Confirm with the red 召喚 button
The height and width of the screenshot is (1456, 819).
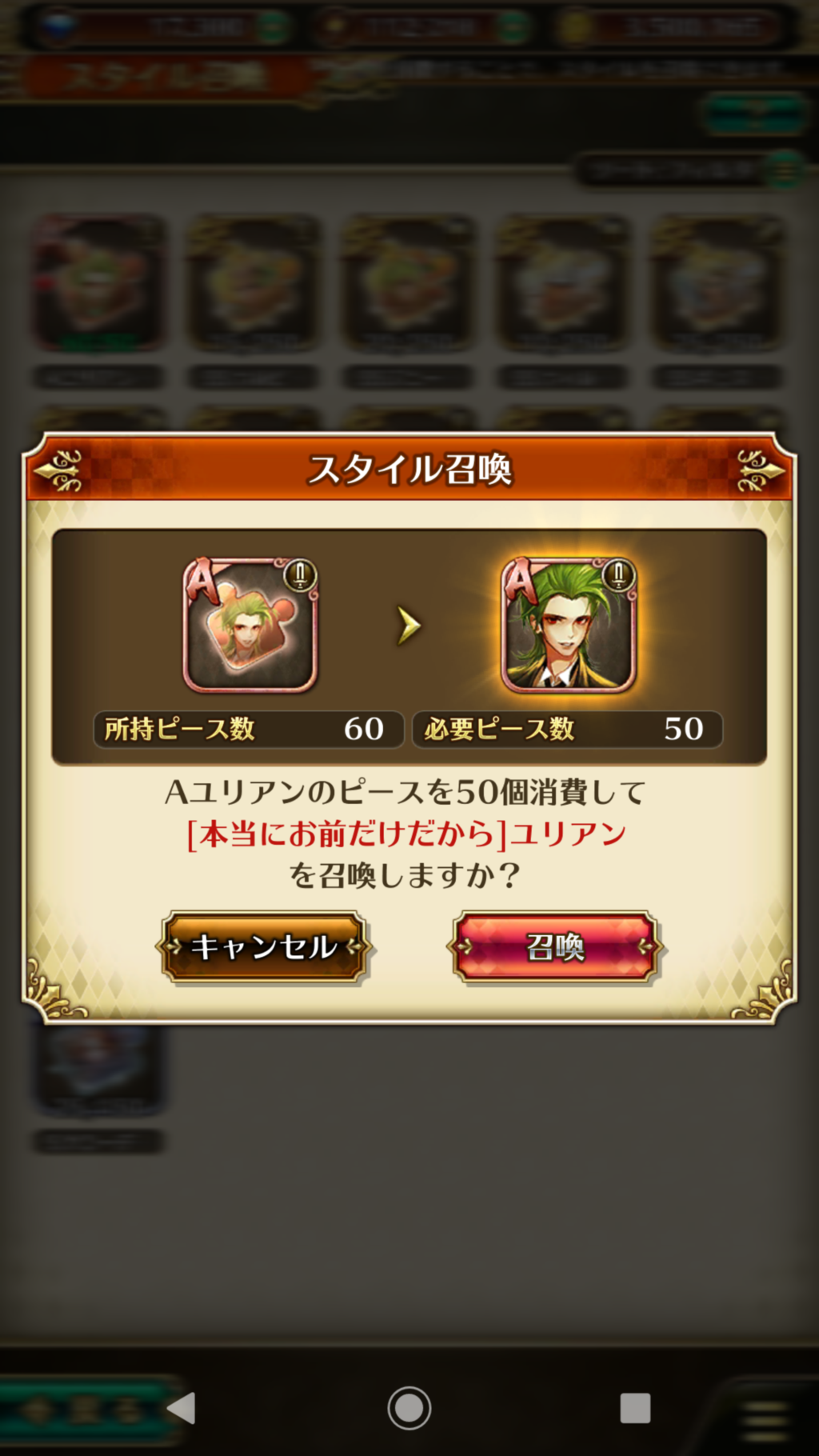[x=555, y=947]
